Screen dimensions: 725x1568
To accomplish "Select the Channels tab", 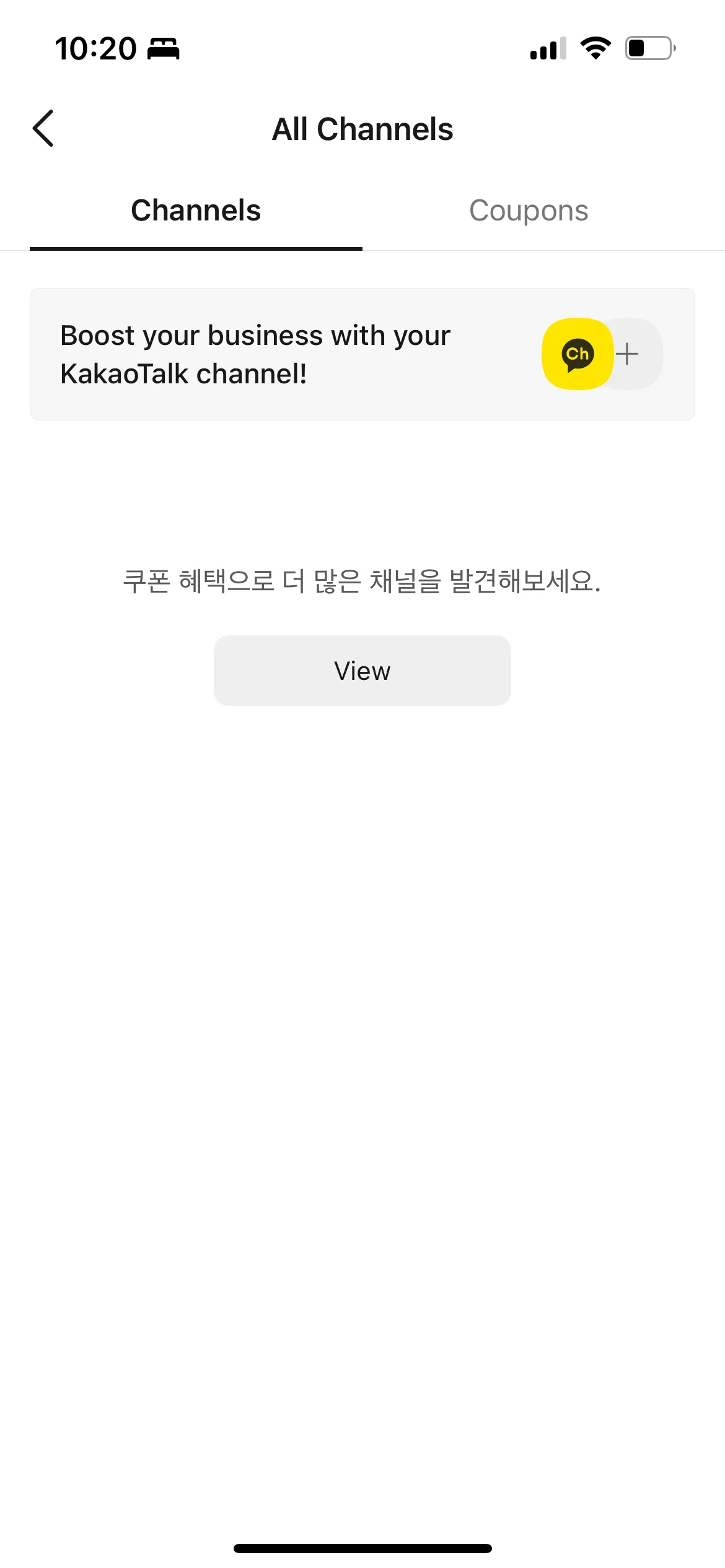I will [196, 211].
